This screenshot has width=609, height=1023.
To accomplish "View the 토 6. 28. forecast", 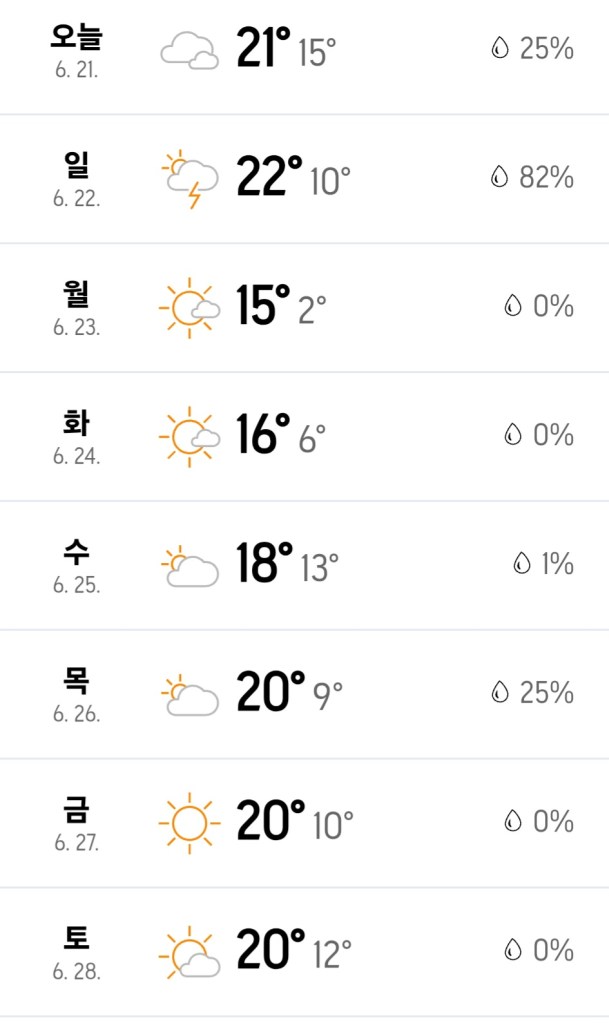I will [304, 952].
